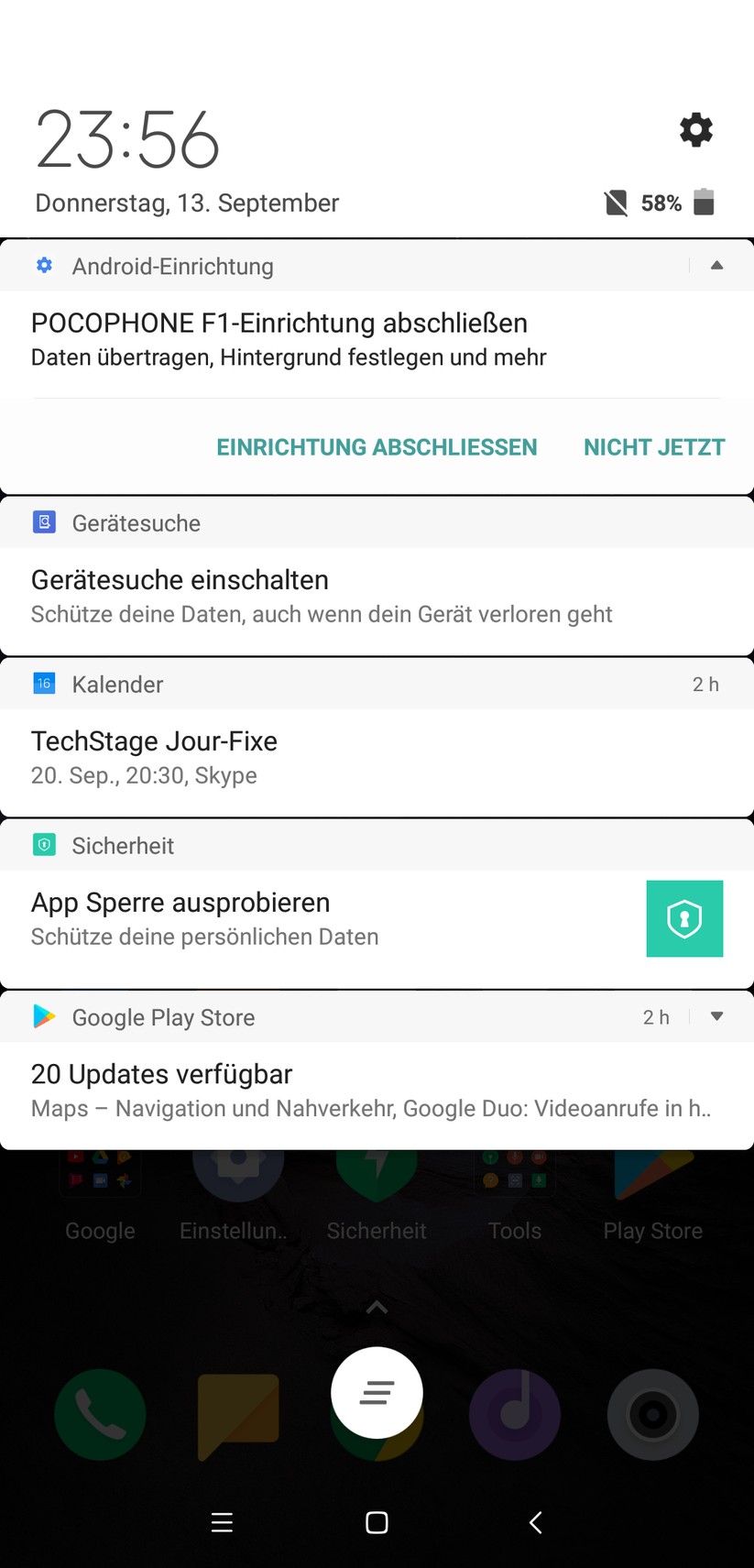The height and width of the screenshot is (1568, 754).
Task: Tap the Kalender notification calendar icon
Action: pyautogui.click(x=43, y=683)
